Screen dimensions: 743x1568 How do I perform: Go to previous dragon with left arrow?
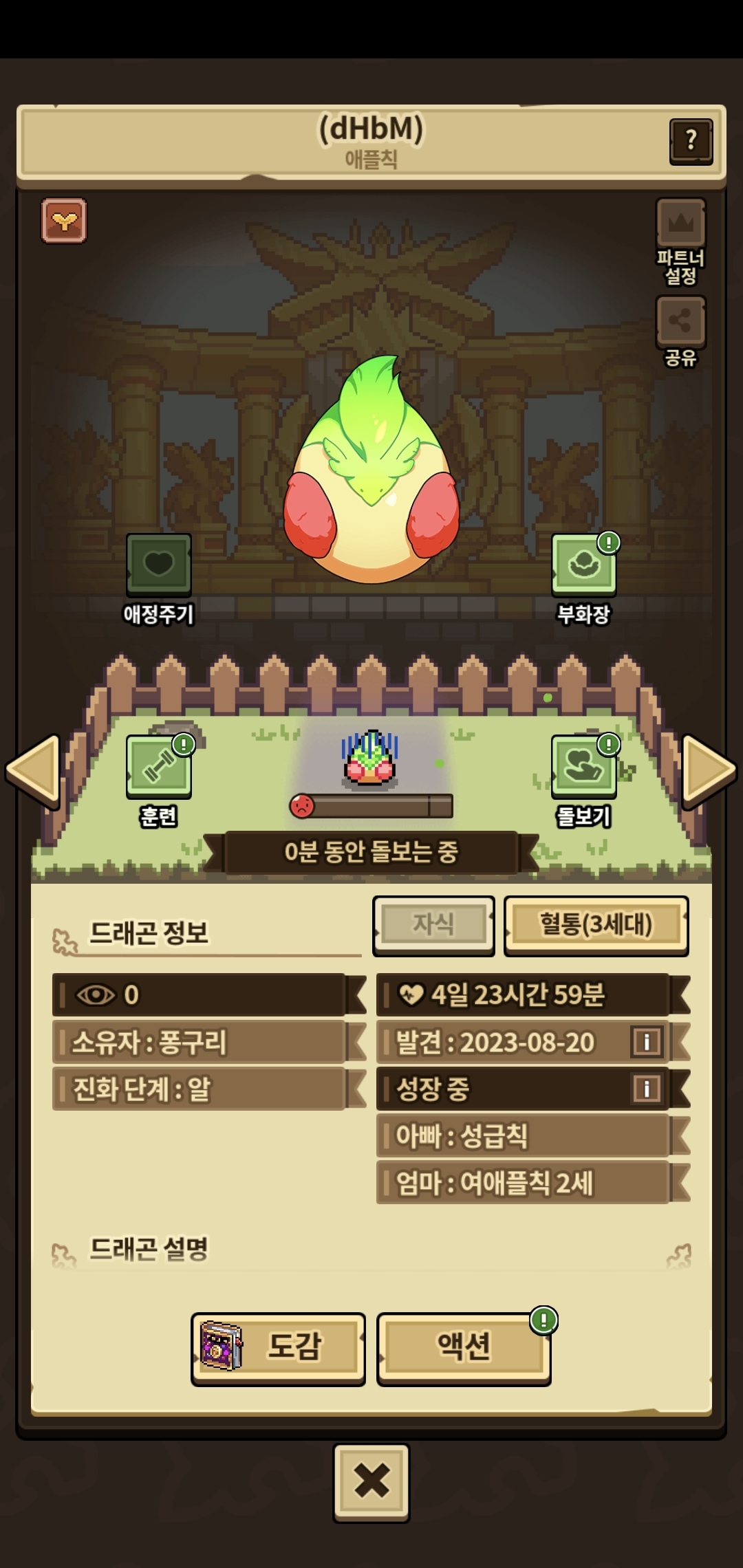tap(32, 769)
